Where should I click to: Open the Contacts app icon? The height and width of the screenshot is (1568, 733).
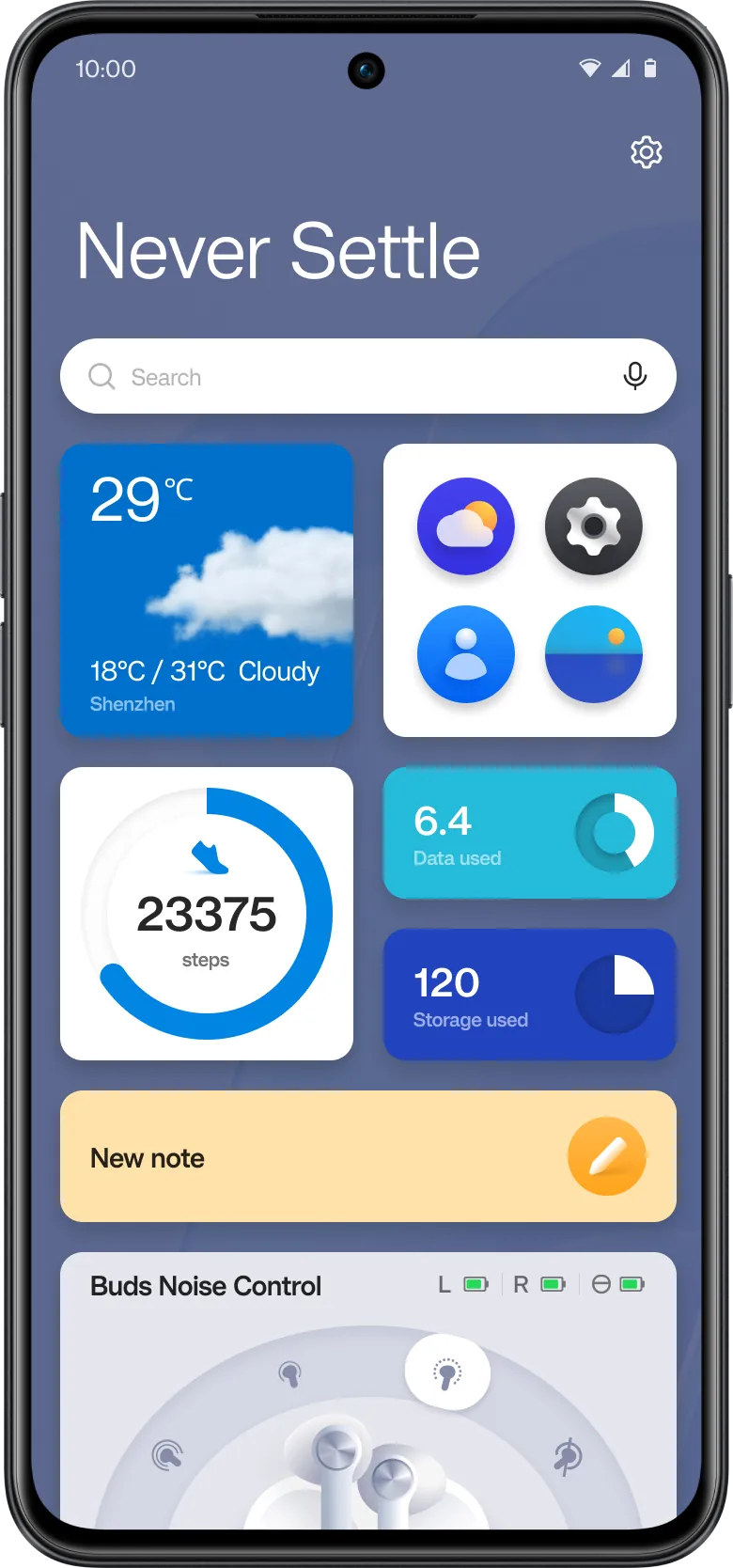[466, 654]
